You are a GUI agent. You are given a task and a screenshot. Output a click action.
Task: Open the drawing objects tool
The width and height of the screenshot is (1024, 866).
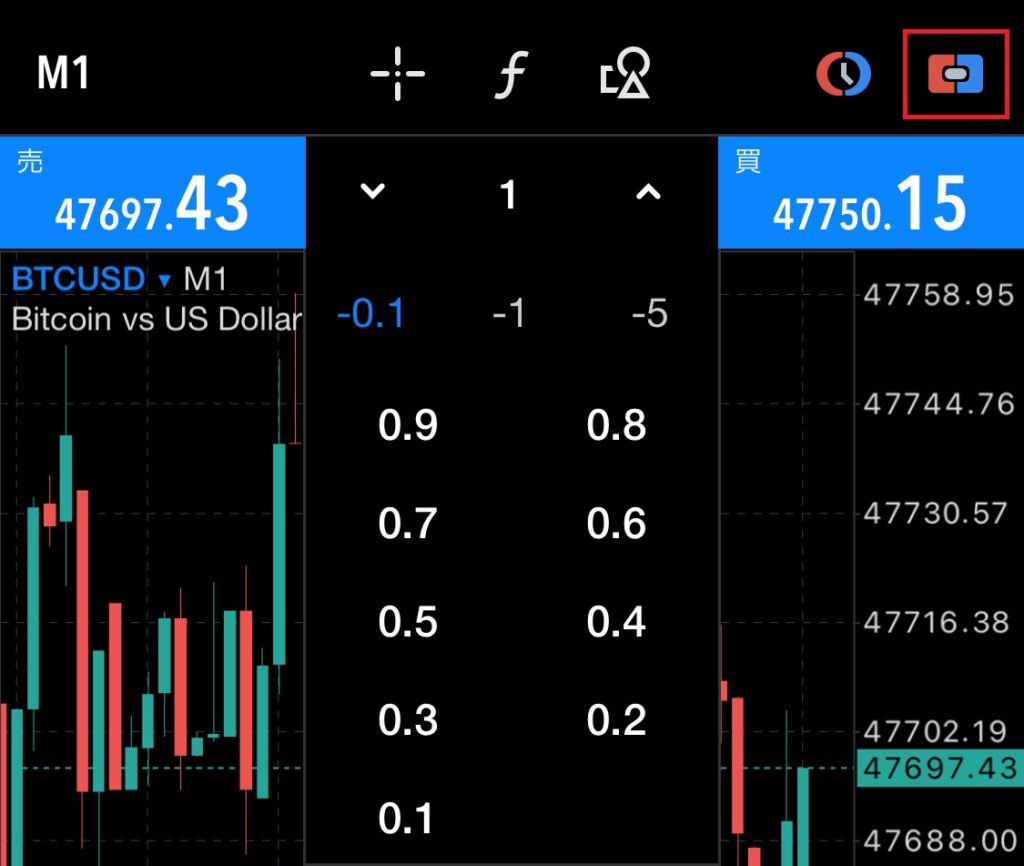[x=626, y=74]
